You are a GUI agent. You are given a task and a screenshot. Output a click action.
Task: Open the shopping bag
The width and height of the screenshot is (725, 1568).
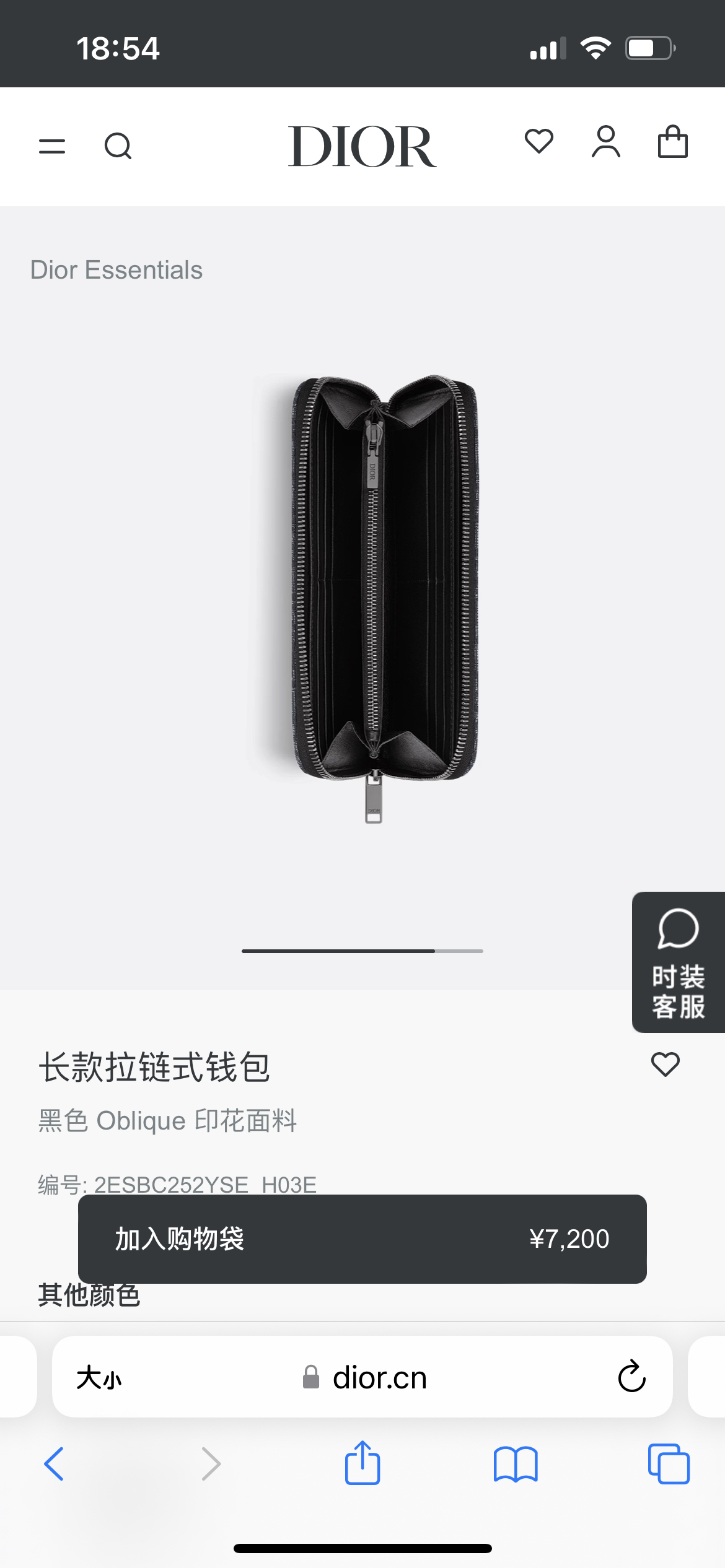(x=672, y=142)
